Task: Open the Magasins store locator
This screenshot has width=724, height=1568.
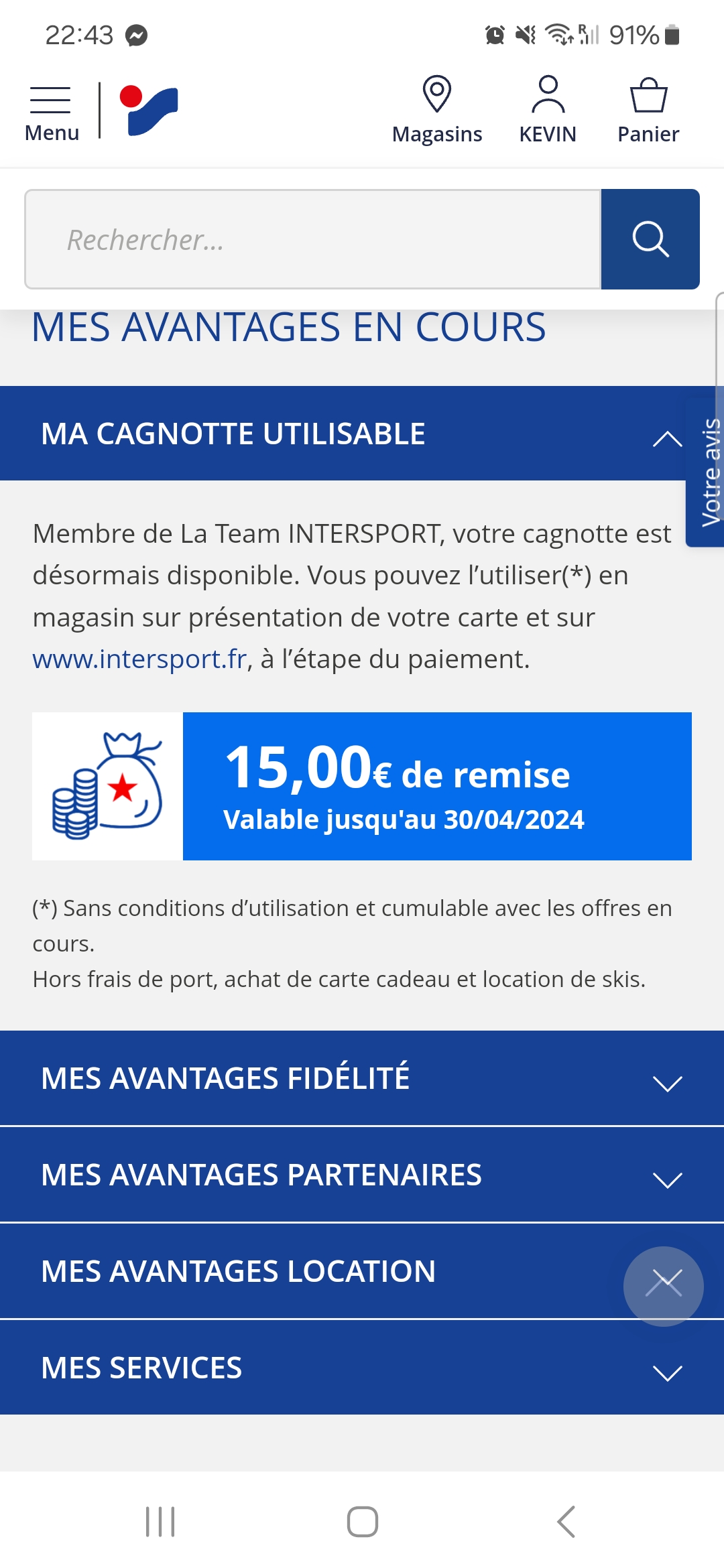Action: (x=436, y=111)
